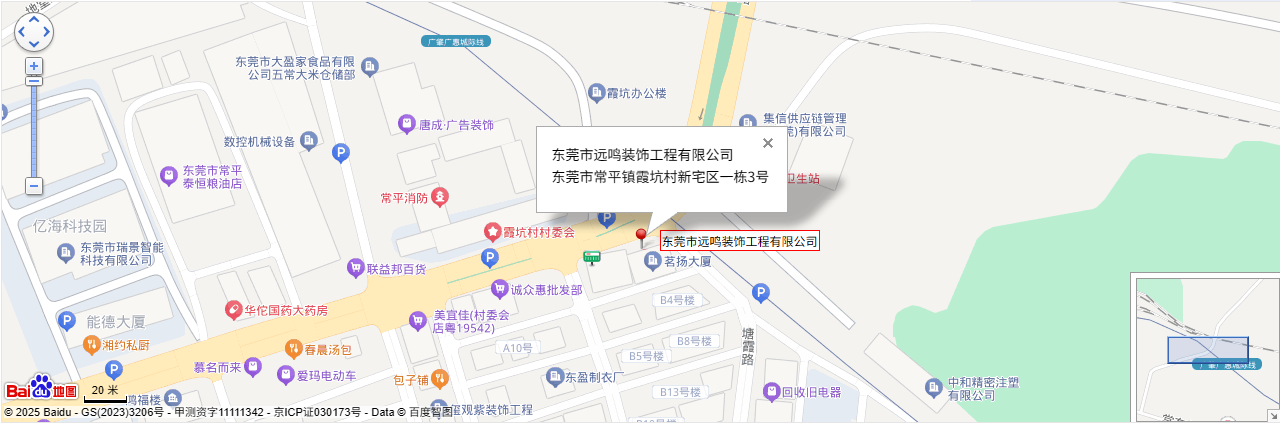Select the 联益邦百货 map point
This screenshot has height=423, width=1280.
click(x=355, y=268)
